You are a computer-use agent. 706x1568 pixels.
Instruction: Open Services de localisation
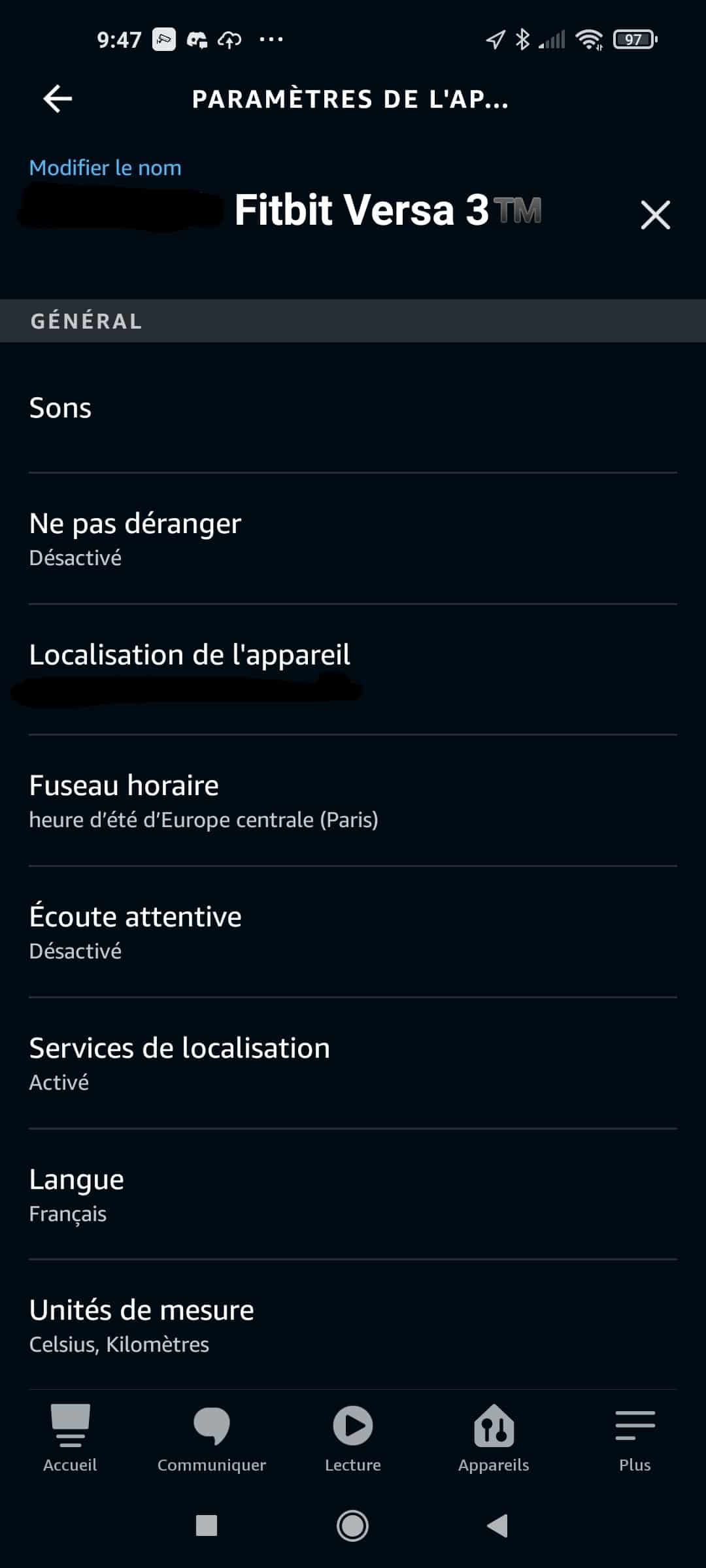[353, 1064]
